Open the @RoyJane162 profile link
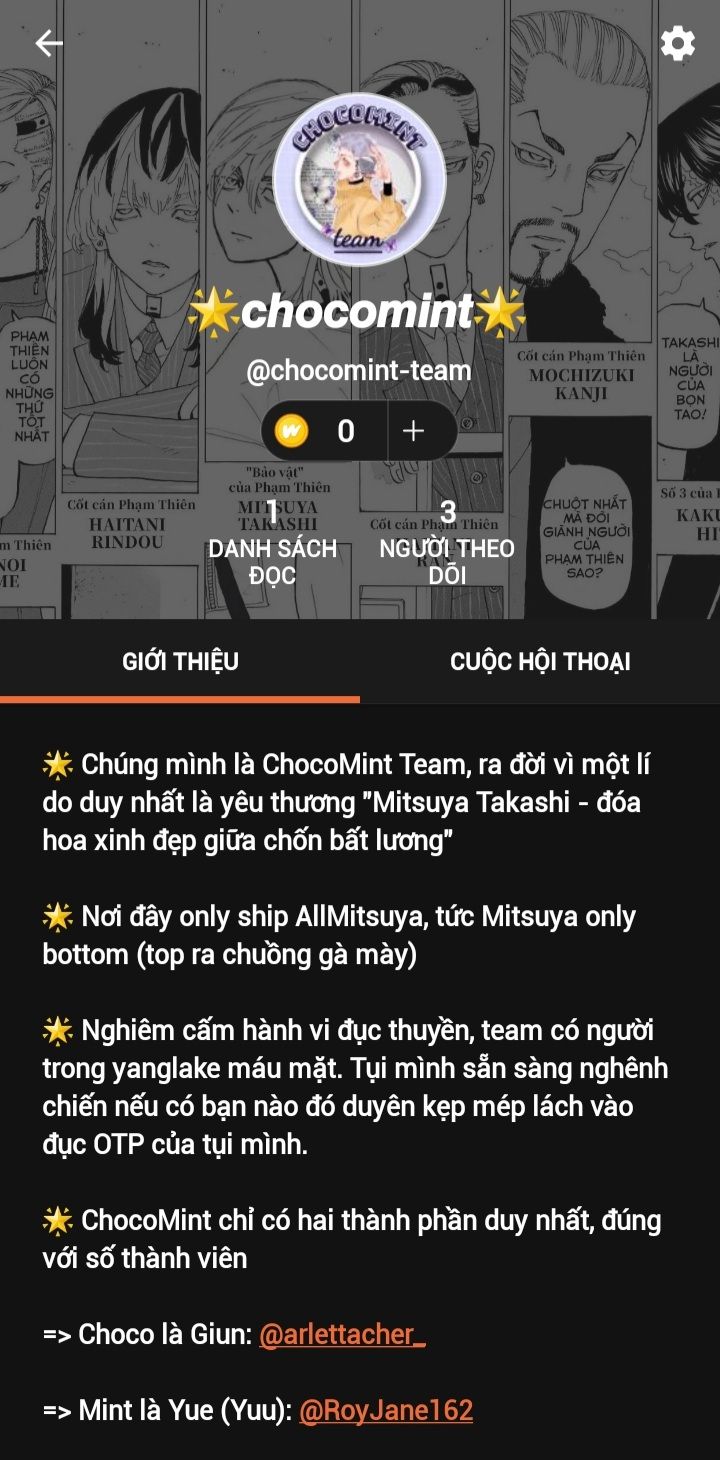The width and height of the screenshot is (720, 1460). point(386,1410)
